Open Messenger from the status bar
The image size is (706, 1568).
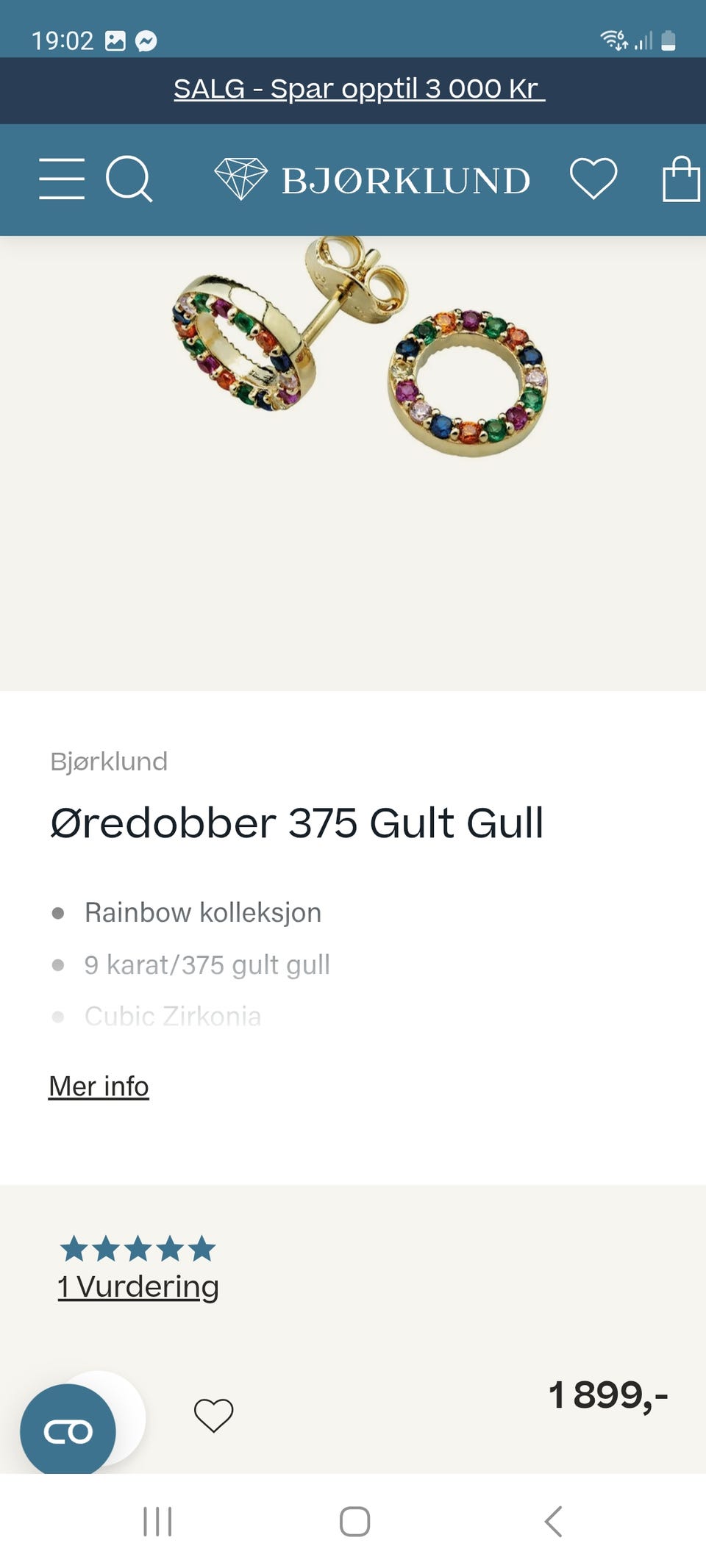pos(147,39)
